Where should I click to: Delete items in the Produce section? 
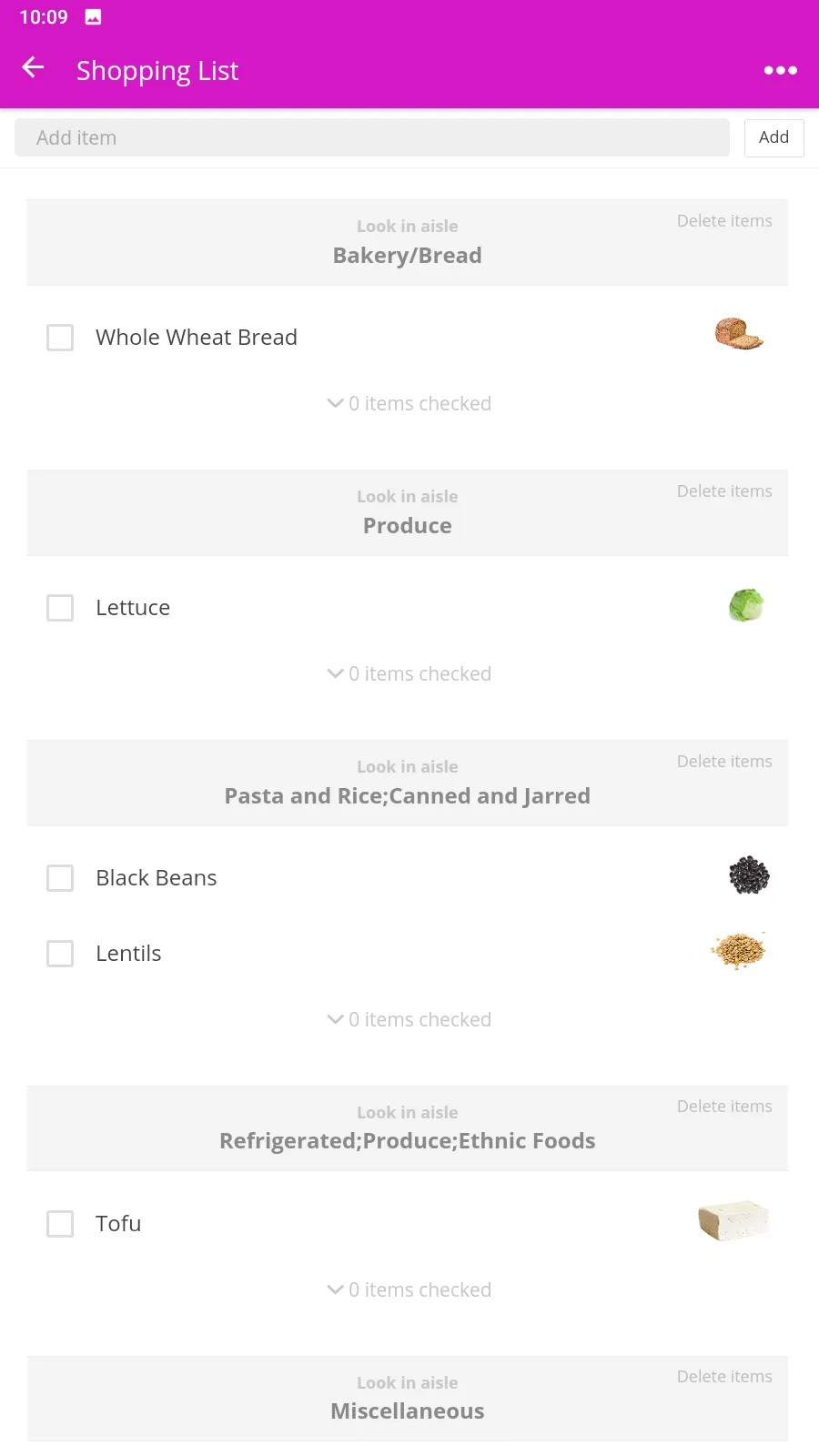pyautogui.click(x=724, y=490)
